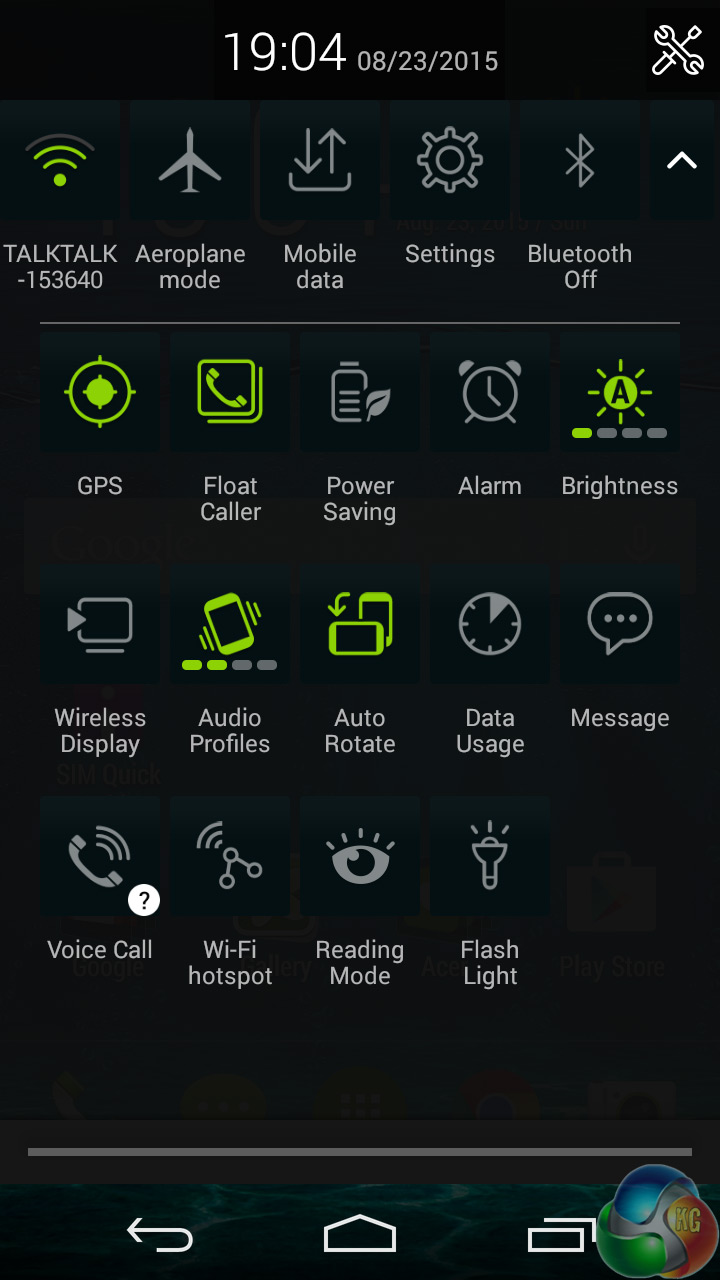Toggle the TALKTALK Wi-Fi tile
Viewport: 720px width, 1280px height.
tap(60, 163)
